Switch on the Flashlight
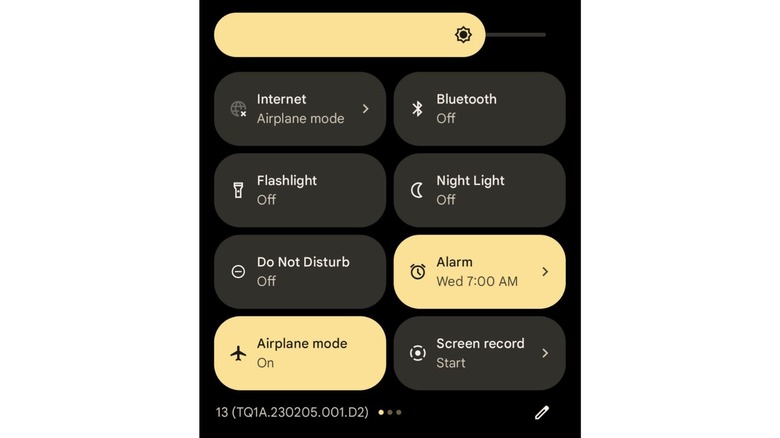 click(299, 190)
